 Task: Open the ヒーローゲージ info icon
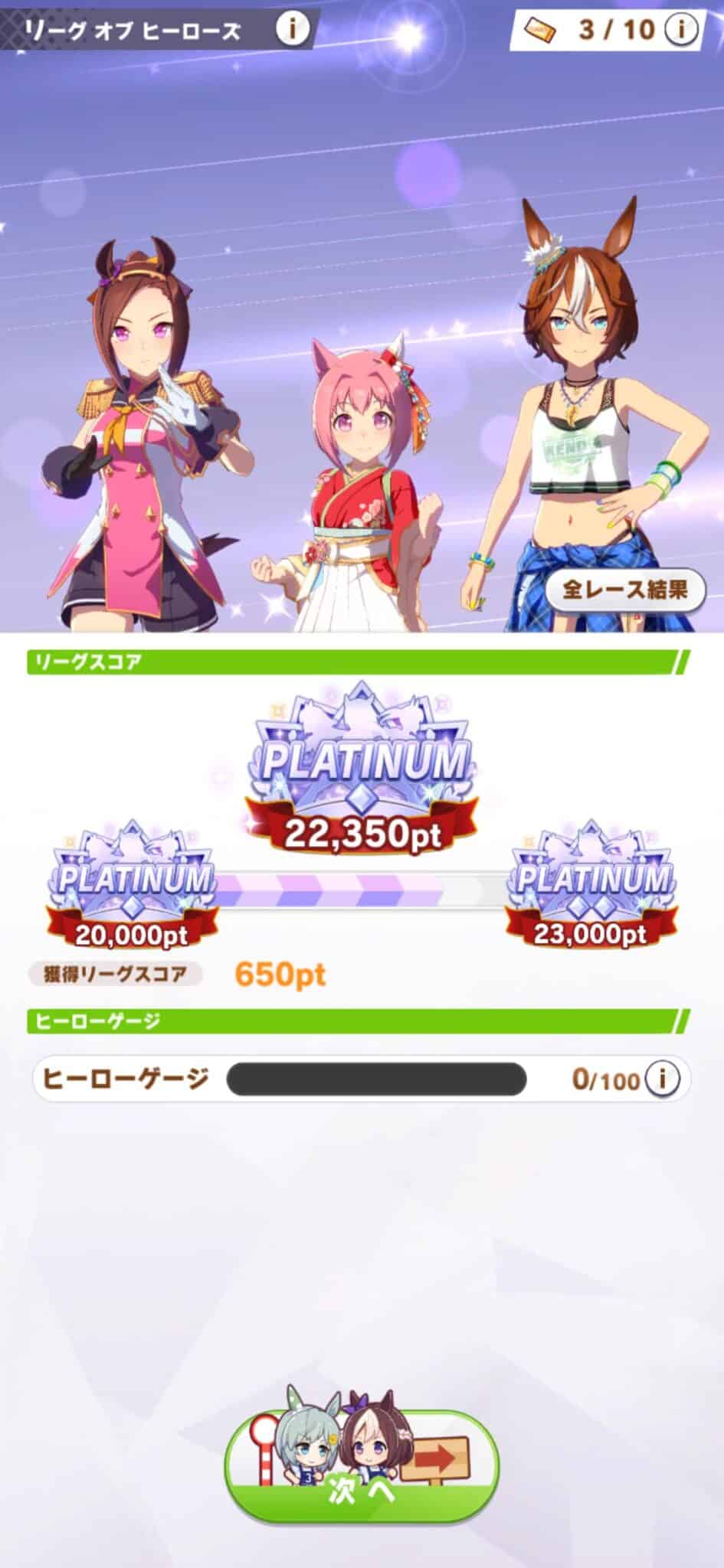662,1080
